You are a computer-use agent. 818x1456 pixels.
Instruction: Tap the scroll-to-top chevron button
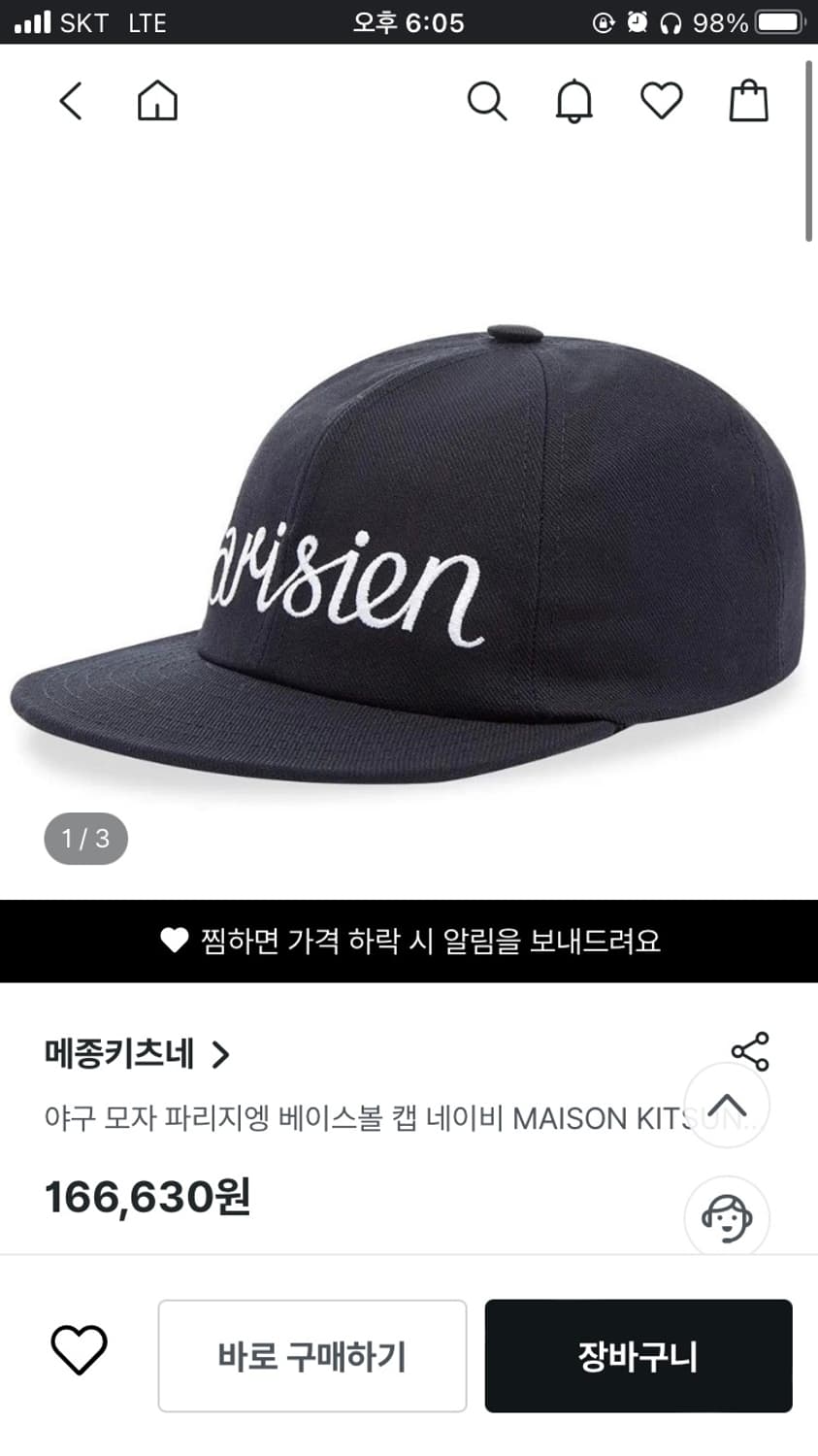[x=727, y=1106]
